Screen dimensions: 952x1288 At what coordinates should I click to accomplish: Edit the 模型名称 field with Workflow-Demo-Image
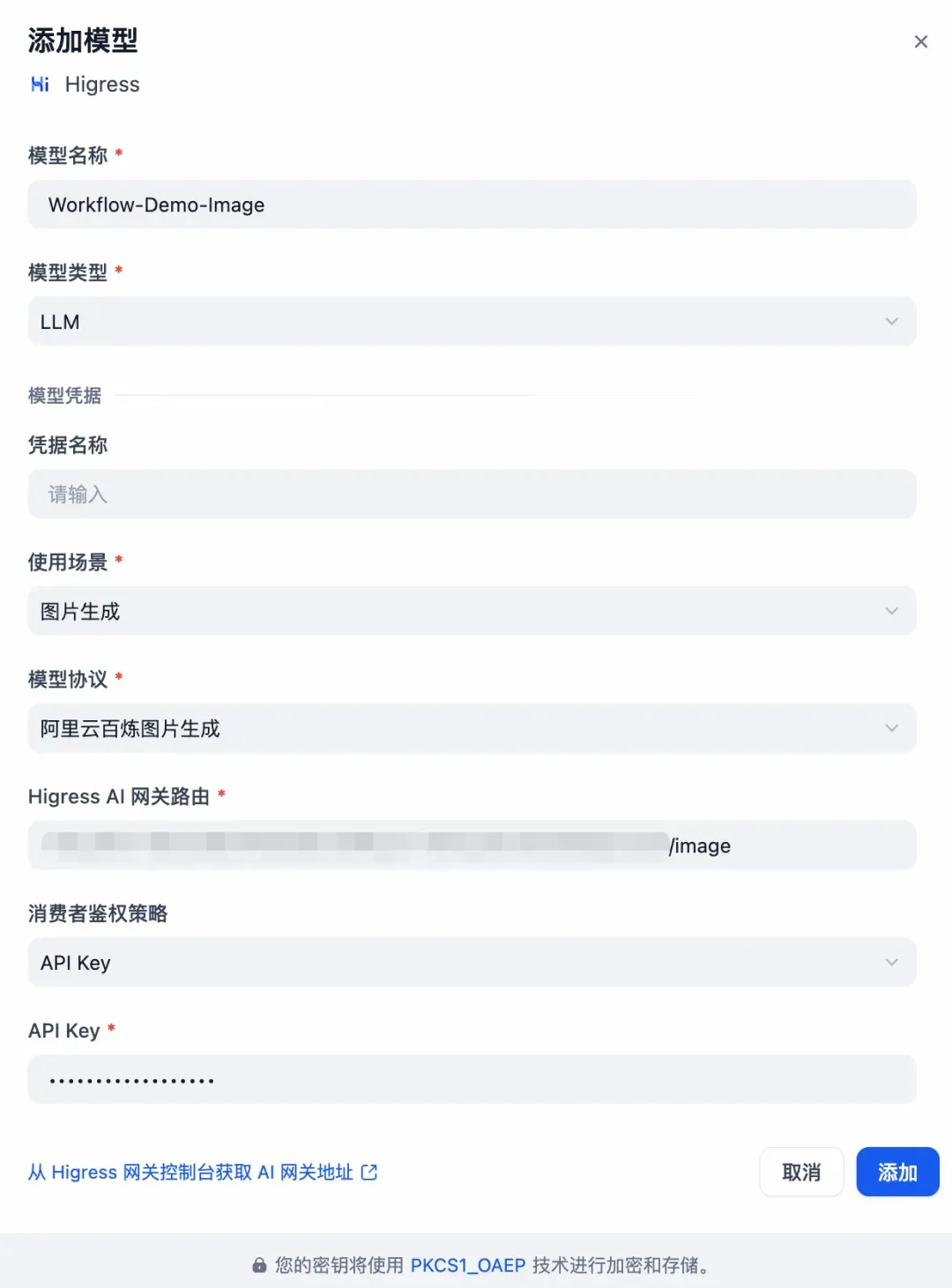472,205
